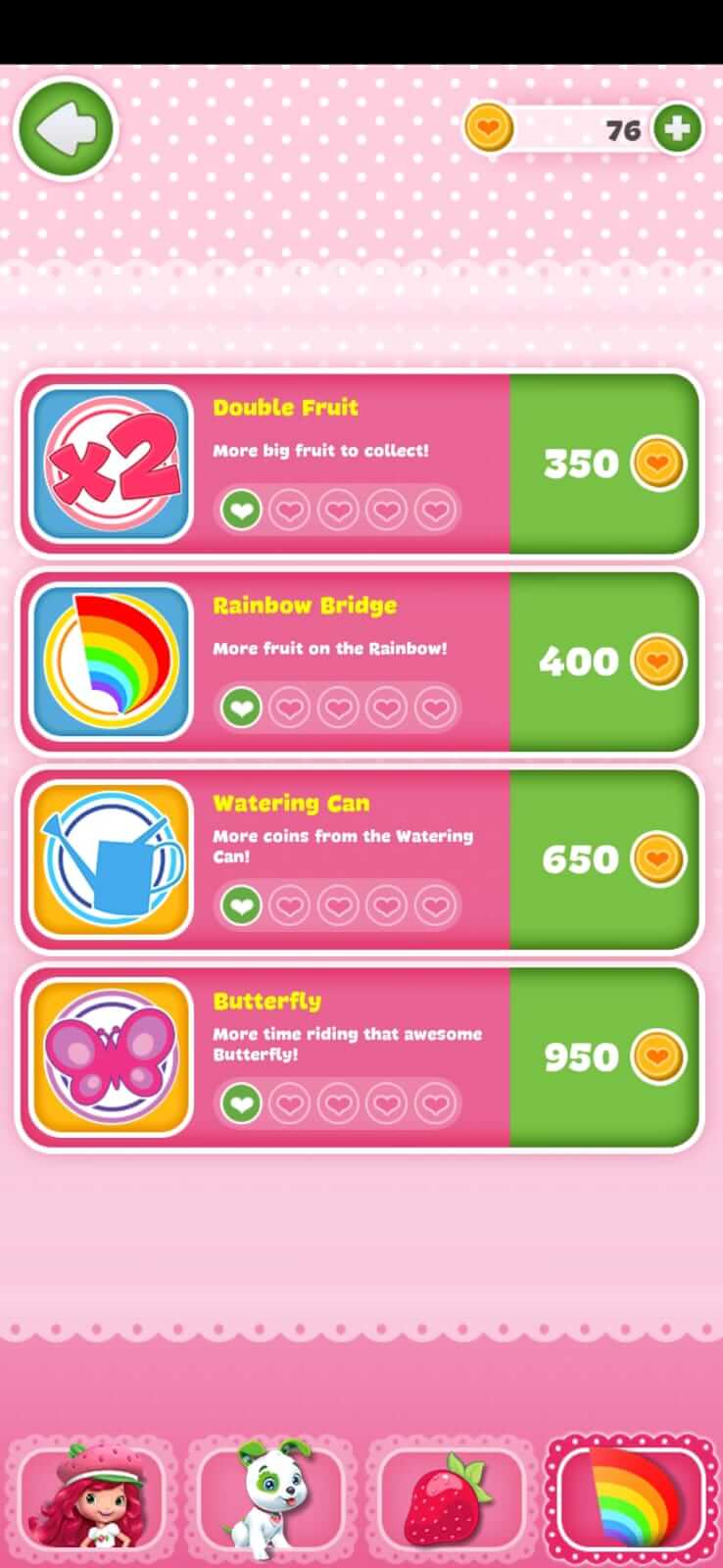Go back with the green arrow button

click(x=66, y=129)
